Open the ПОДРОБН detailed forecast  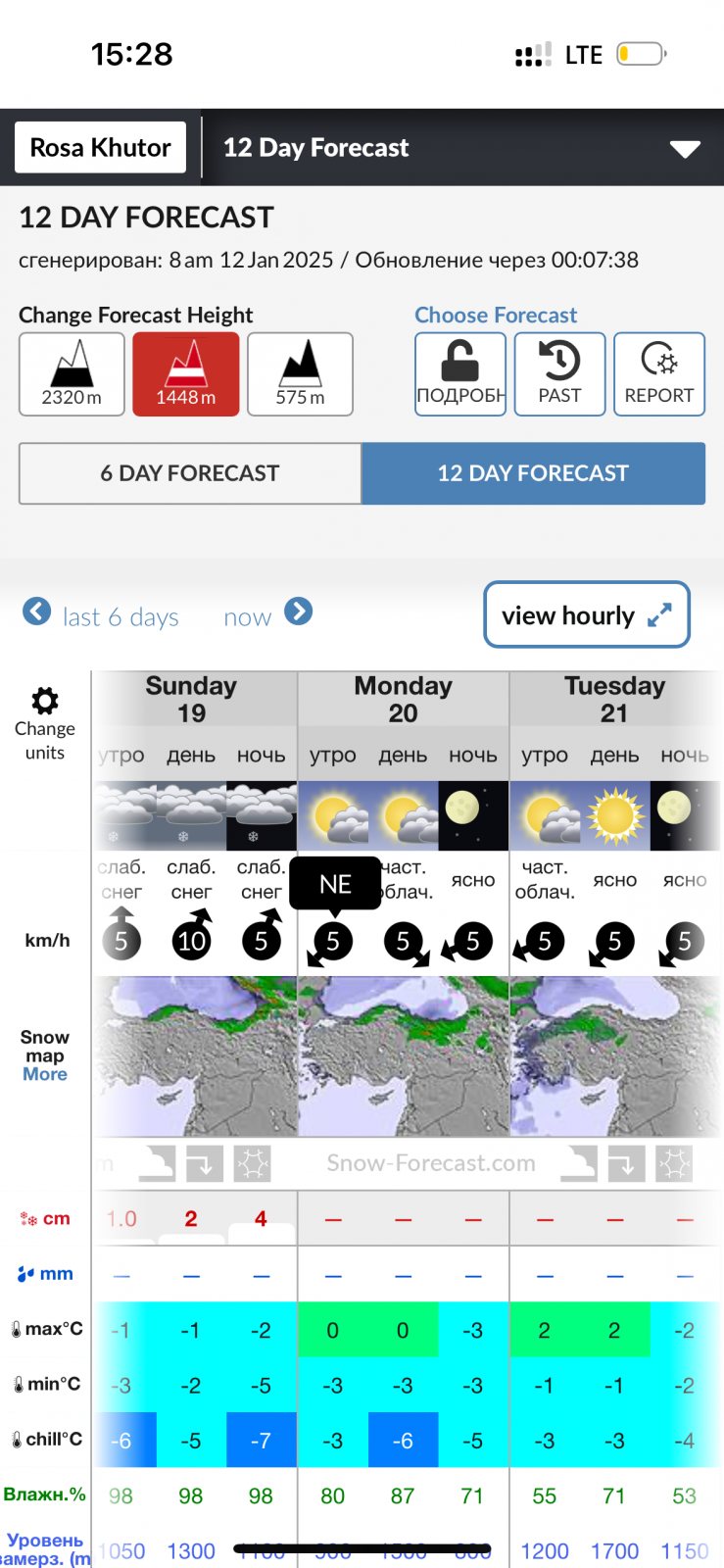[460, 374]
